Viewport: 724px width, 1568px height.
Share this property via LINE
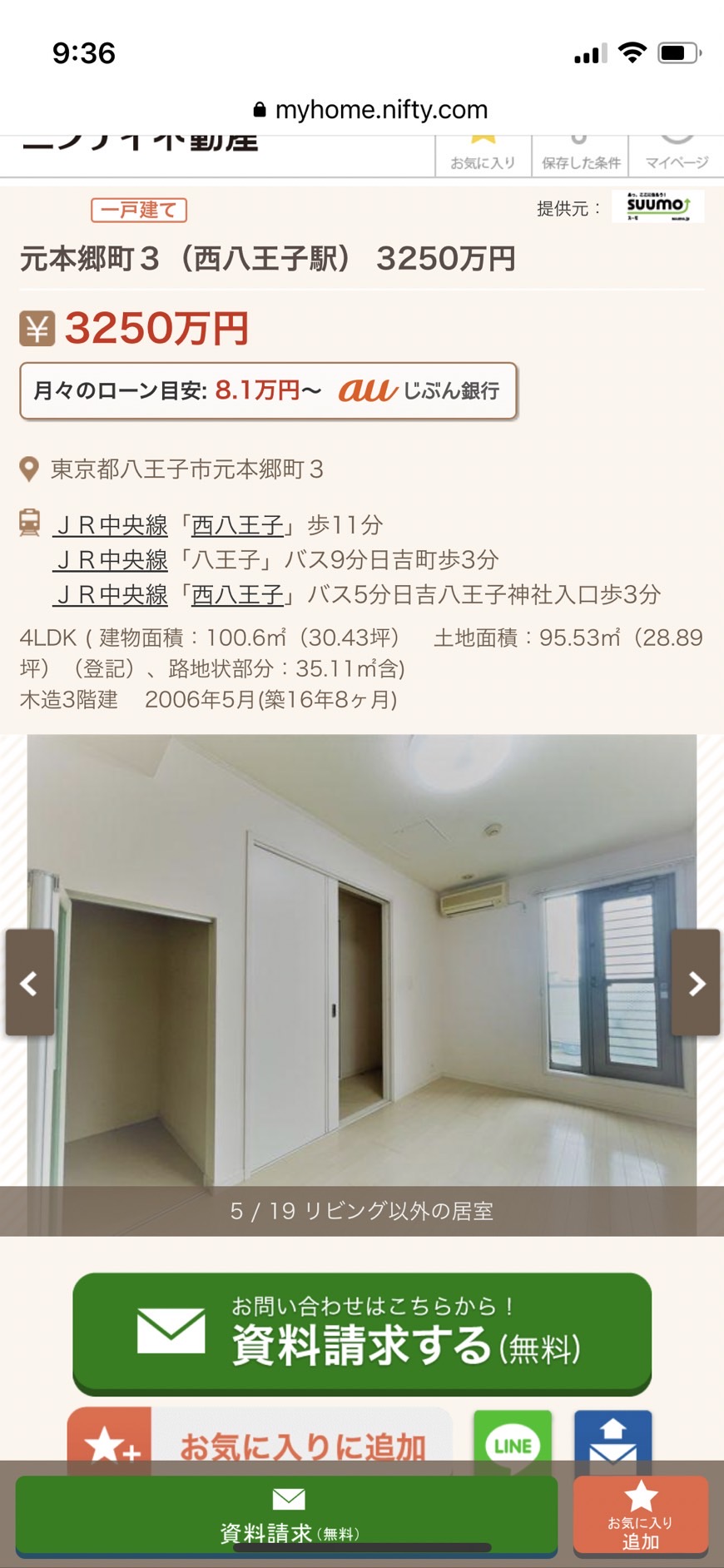513,1443
